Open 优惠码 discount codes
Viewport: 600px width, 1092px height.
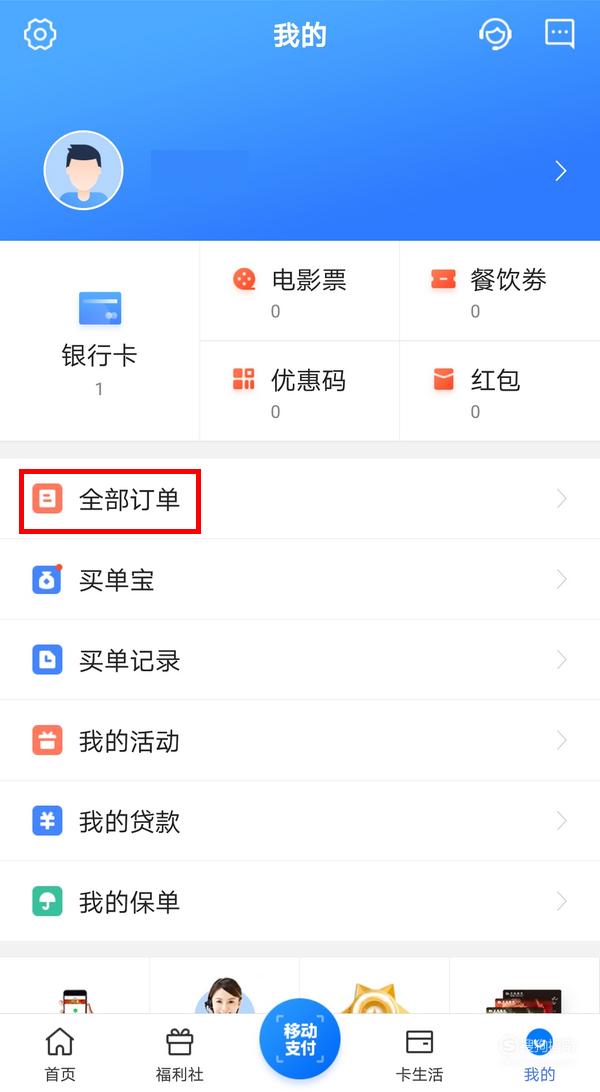[299, 391]
